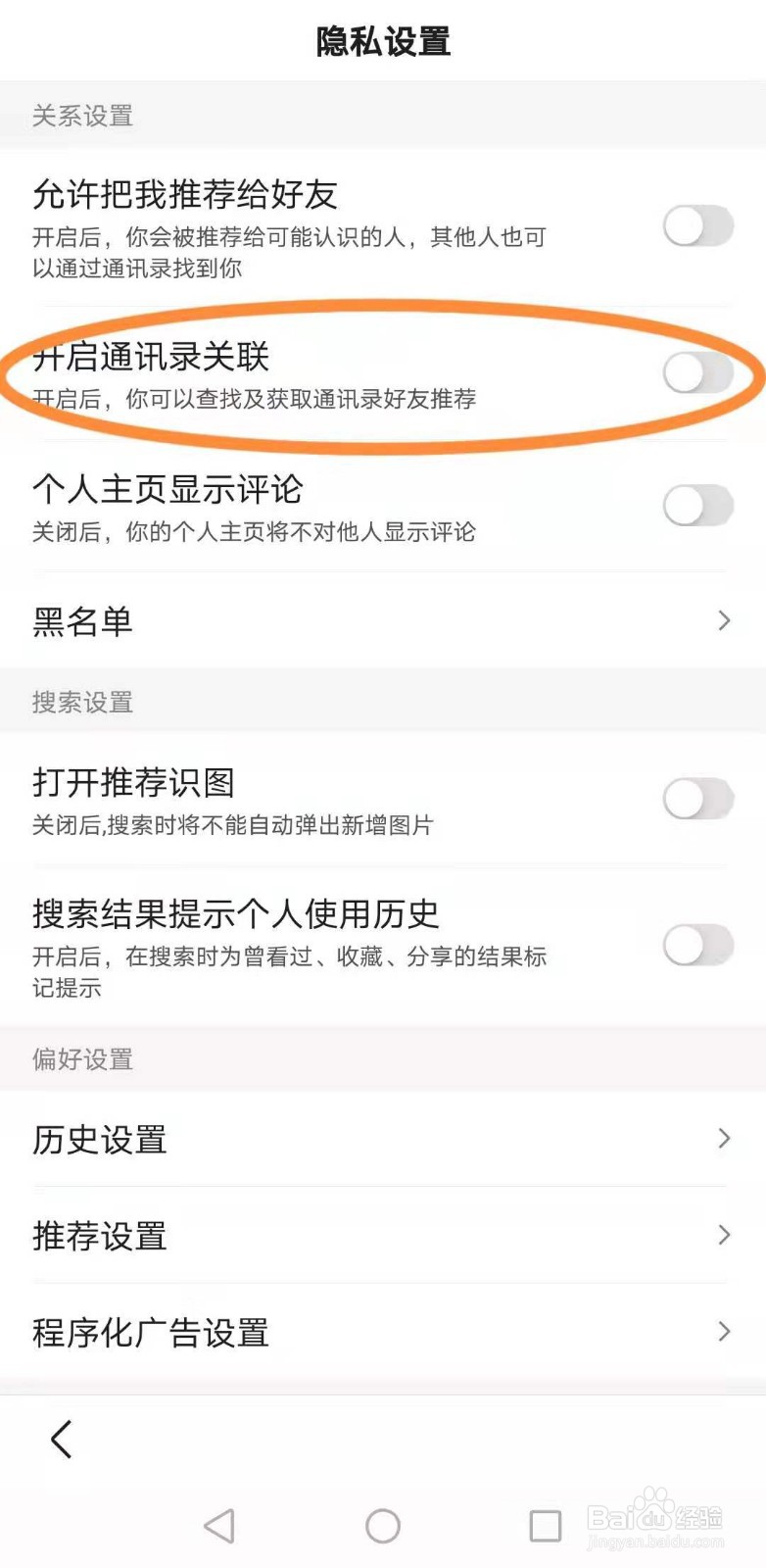The width and height of the screenshot is (766, 1568).
Task: Select the 偏好设置 section label
Action: (x=82, y=1059)
